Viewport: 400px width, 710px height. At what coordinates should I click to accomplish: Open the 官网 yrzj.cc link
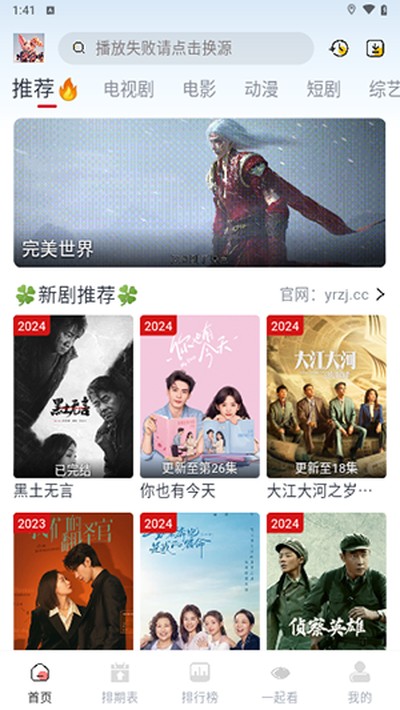(333, 295)
